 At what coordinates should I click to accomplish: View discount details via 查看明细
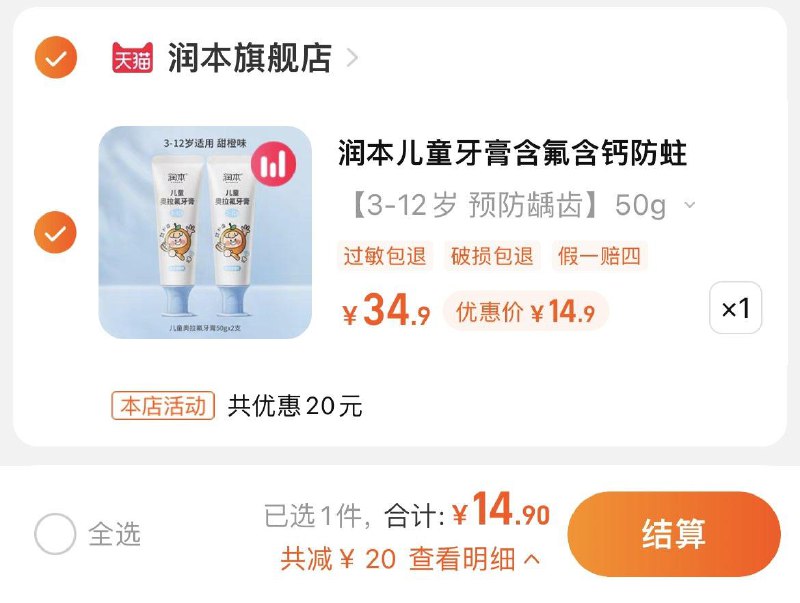(474, 559)
